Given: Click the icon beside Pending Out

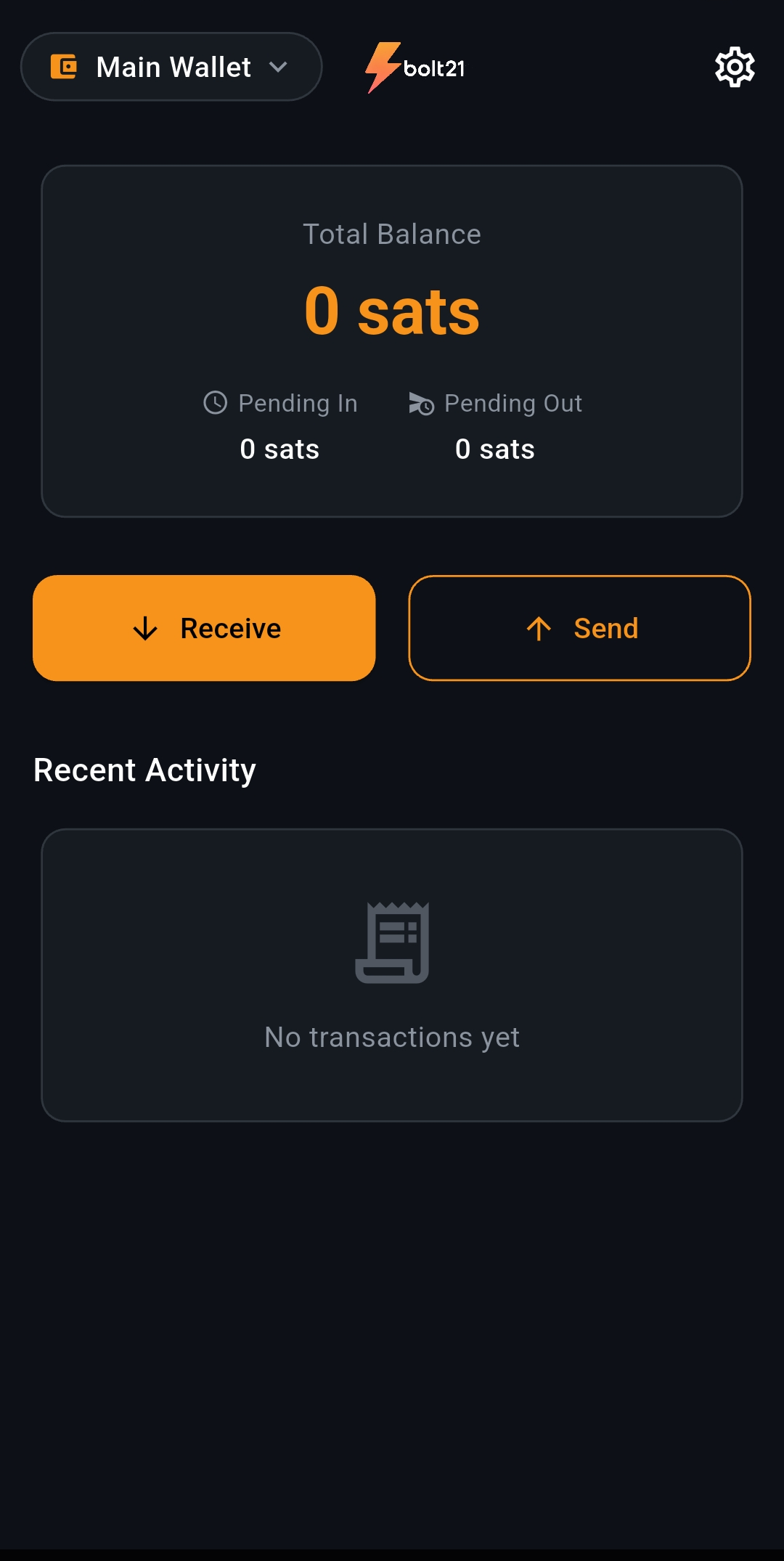Looking at the screenshot, I should click(x=422, y=404).
